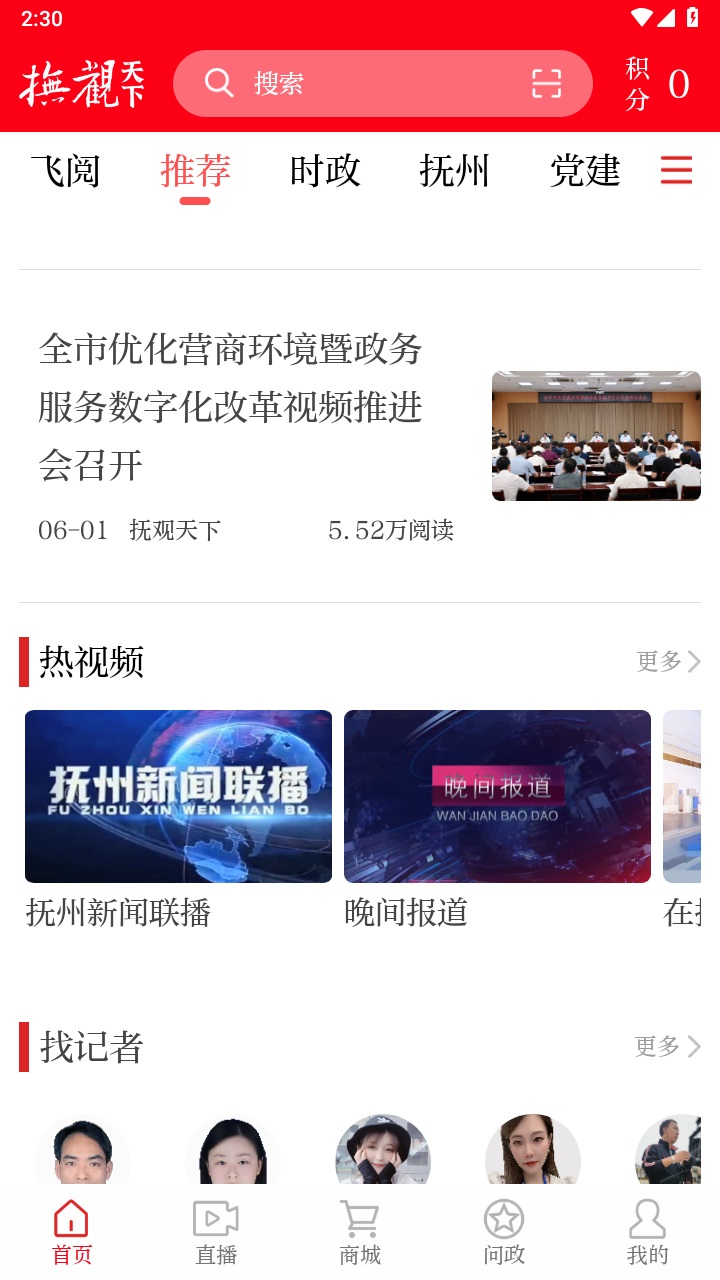Open the 抚州新闻联播 video
This screenshot has height=1280, width=720.
click(178, 797)
